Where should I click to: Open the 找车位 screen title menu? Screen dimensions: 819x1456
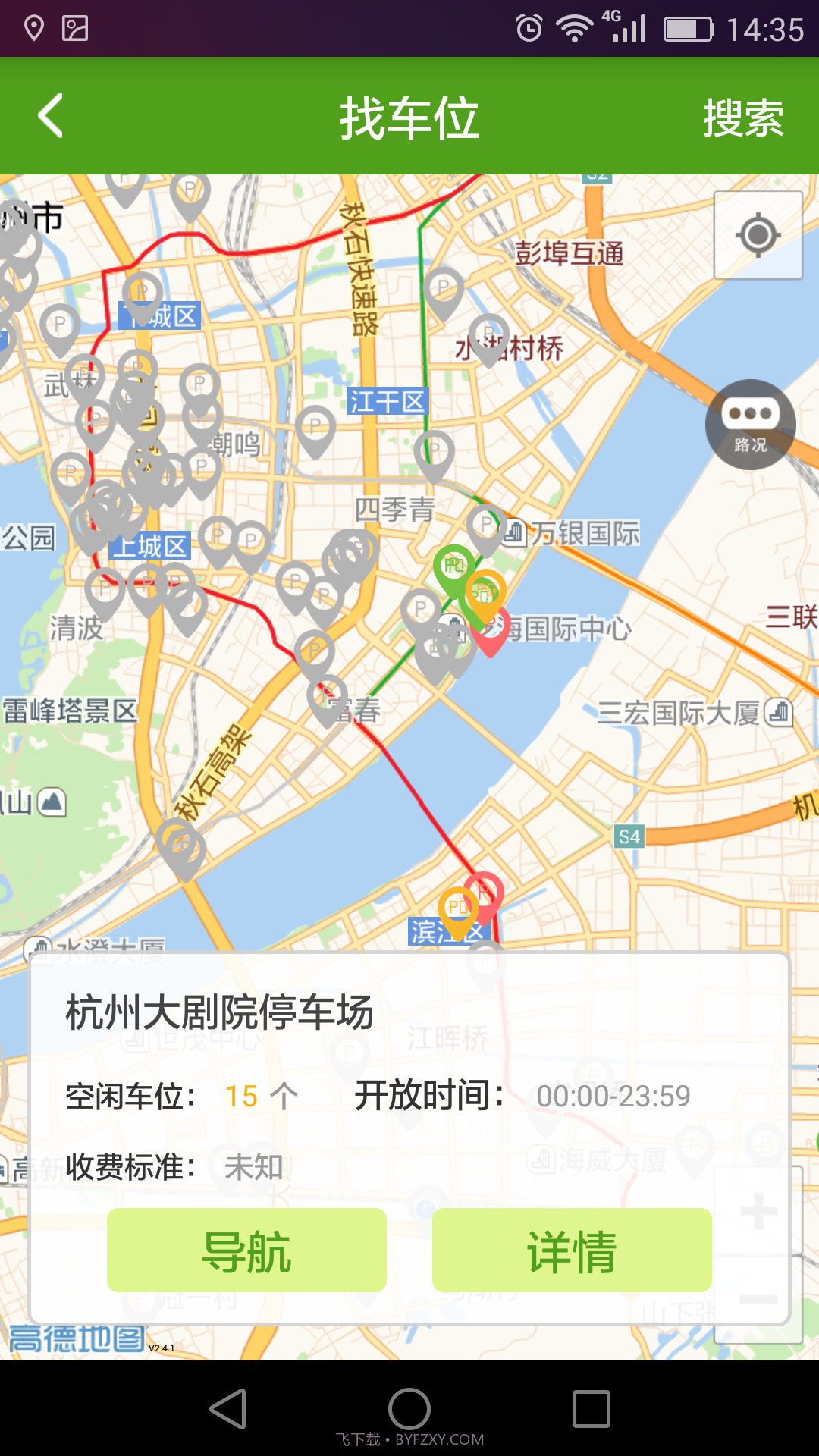click(409, 118)
